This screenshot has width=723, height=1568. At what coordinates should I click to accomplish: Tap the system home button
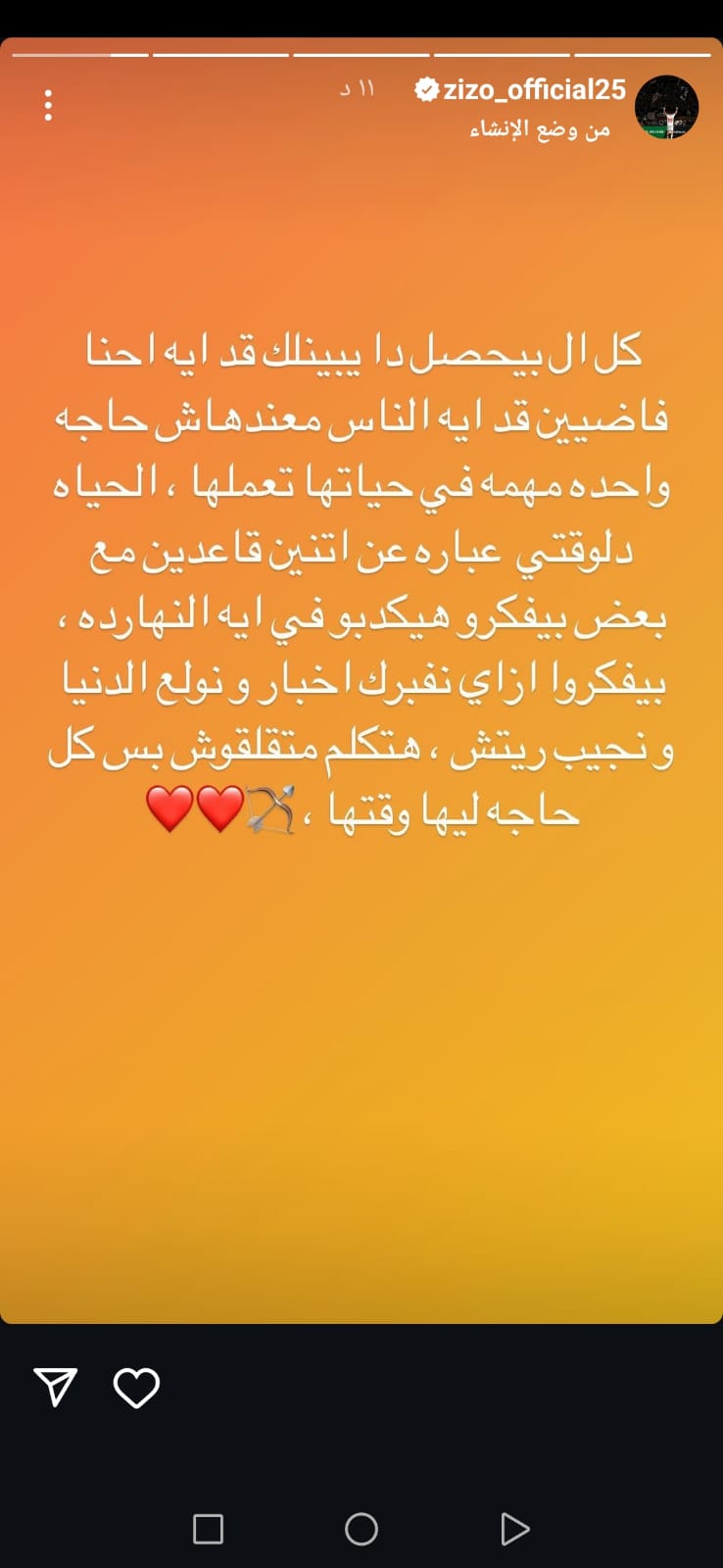pos(361,1529)
